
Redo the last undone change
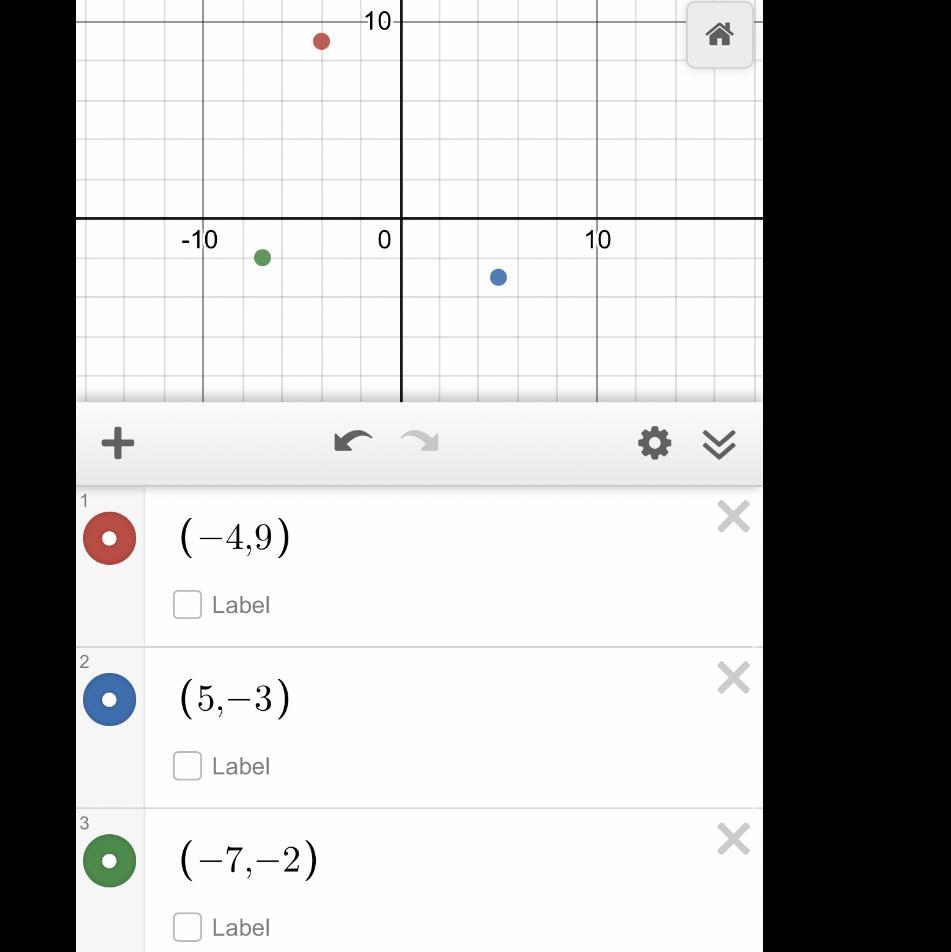(420, 442)
